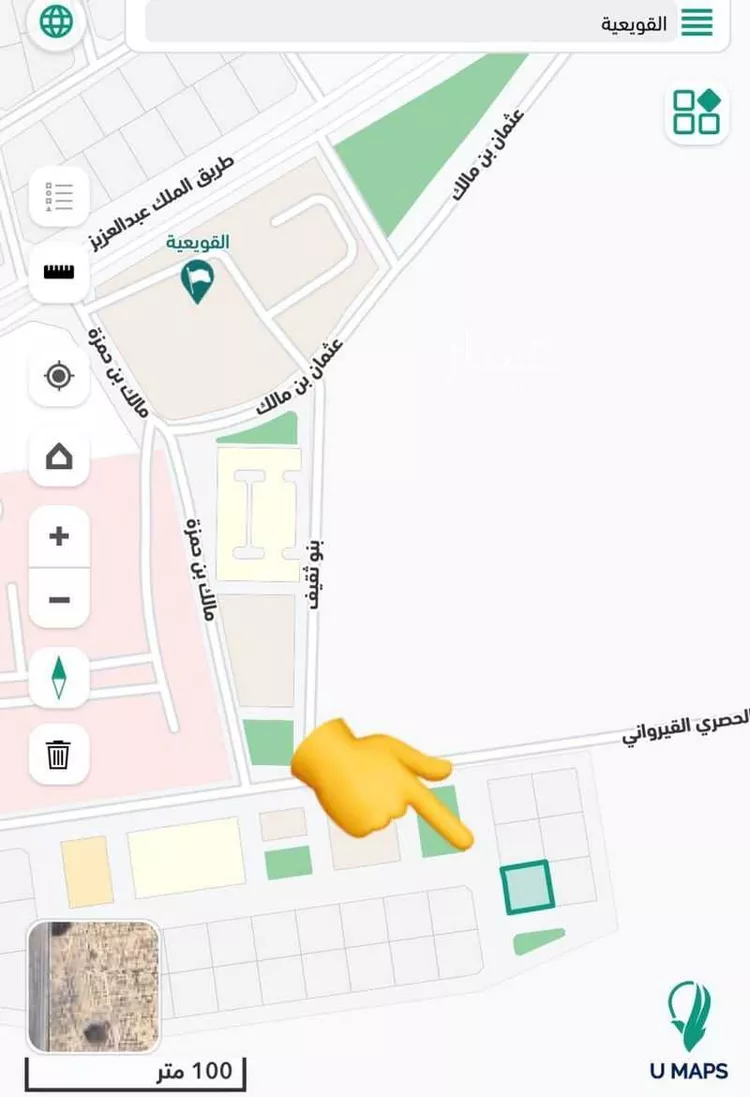The height and width of the screenshot is (1097, 750).
Task: Switch to the satellite basemap thumbnail
Action: (94, 986)
